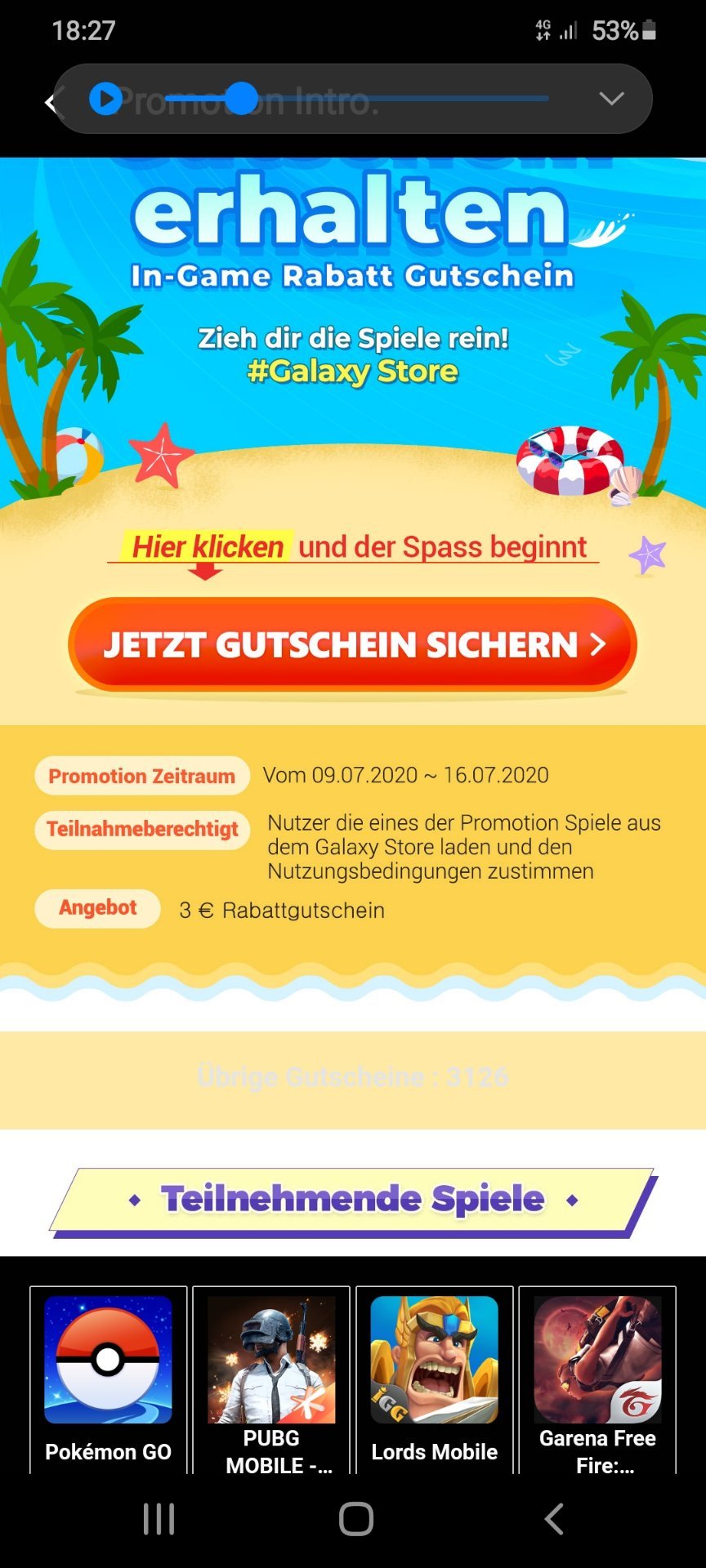The width and height of the screenshot is (706, 1568).
Task: Tap the audio progress slider
Action: pyautogui.click(x=356, y=99)
